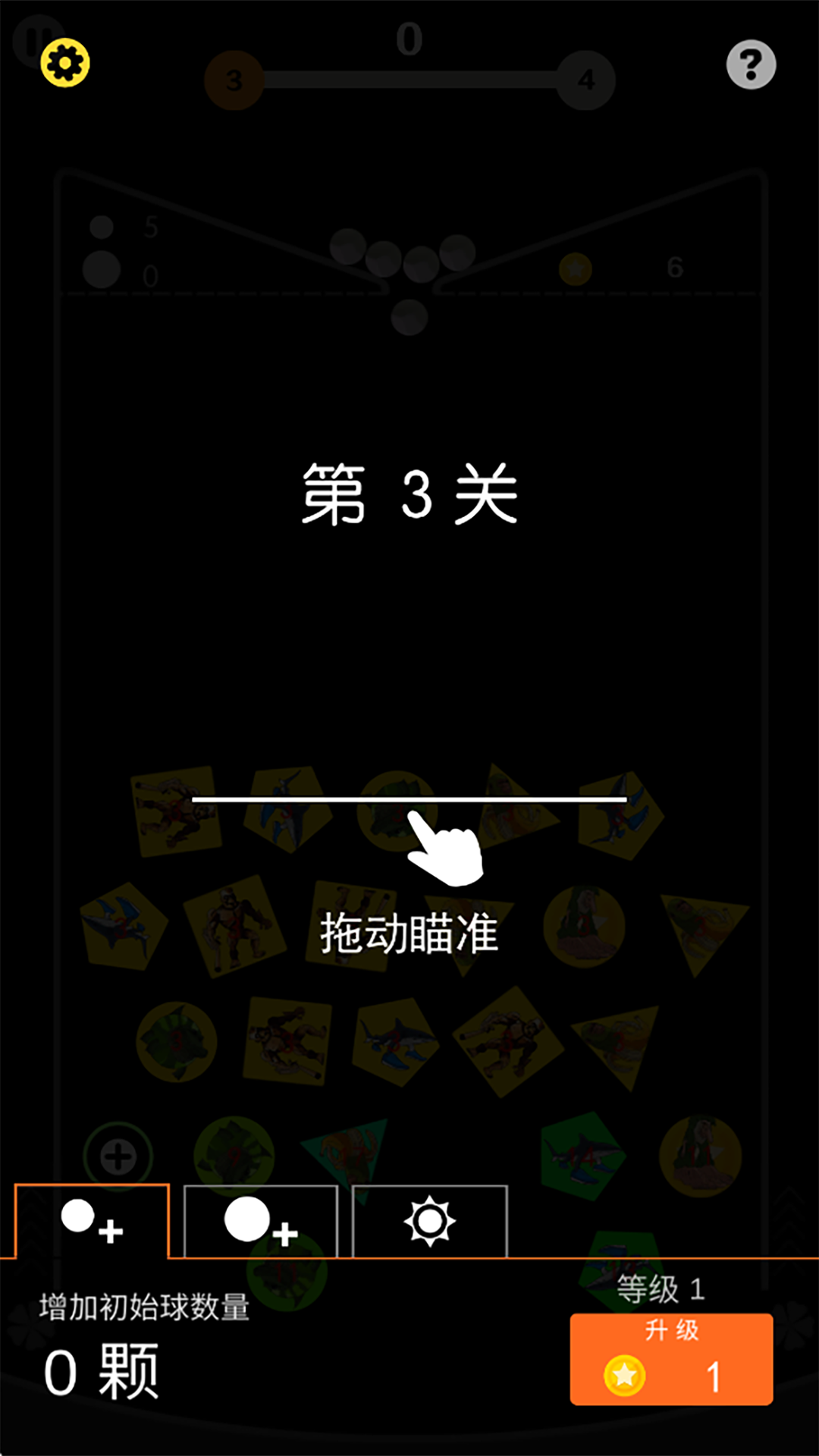Select the add initial balls tab
819x1456 pixels.
[92, 1222]
